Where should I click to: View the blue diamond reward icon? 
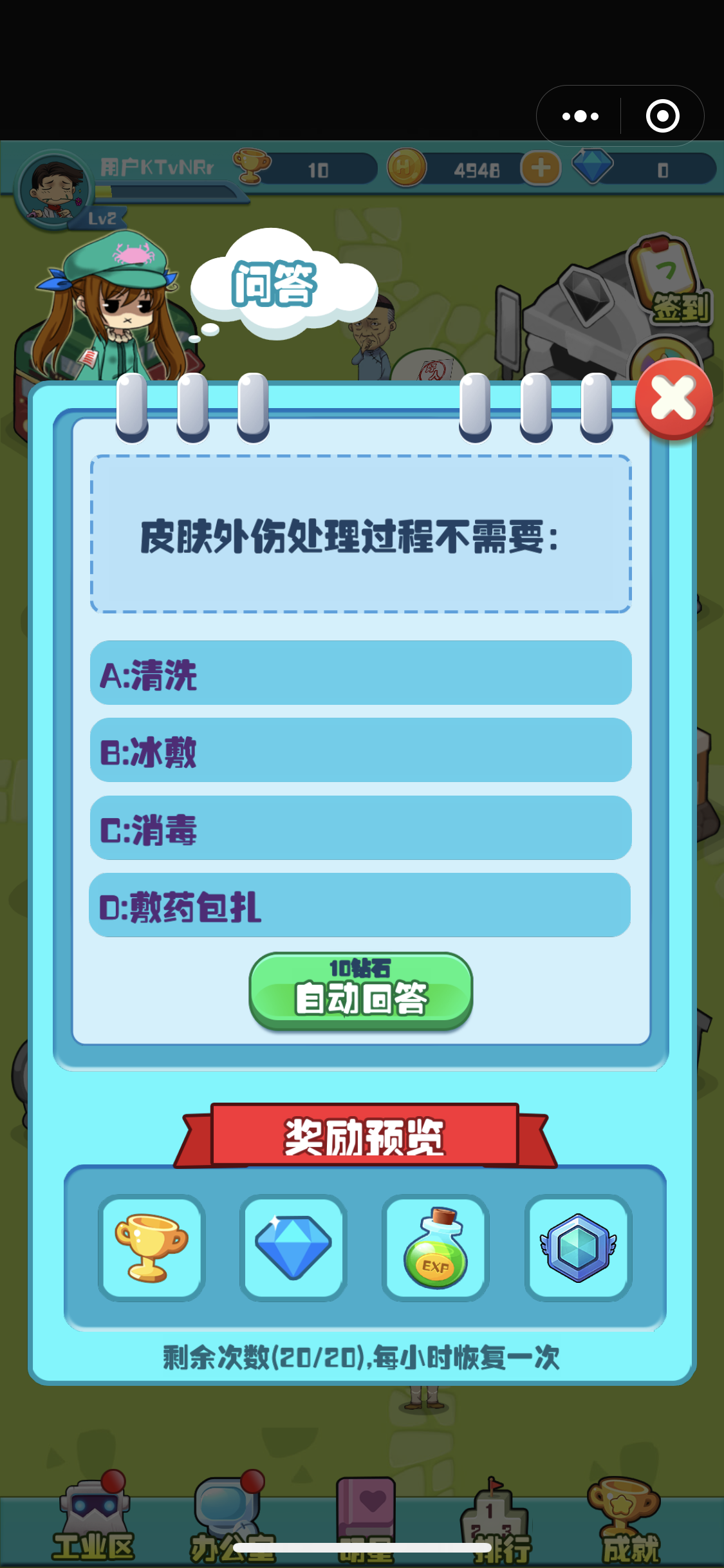click(x=293, y=1247)
